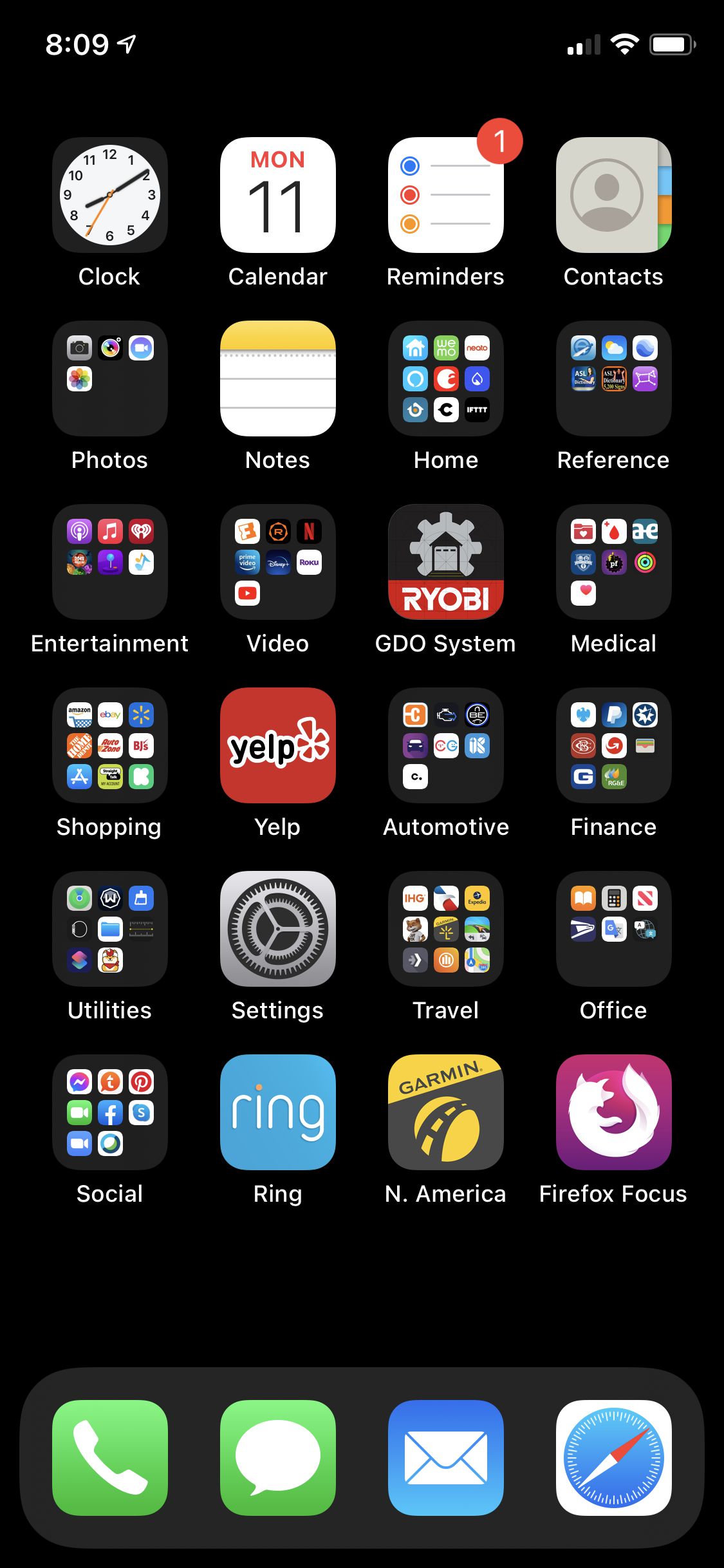Open the Ring app
This screenshot has width=724, height=1568.
(x=277, y=1112)
